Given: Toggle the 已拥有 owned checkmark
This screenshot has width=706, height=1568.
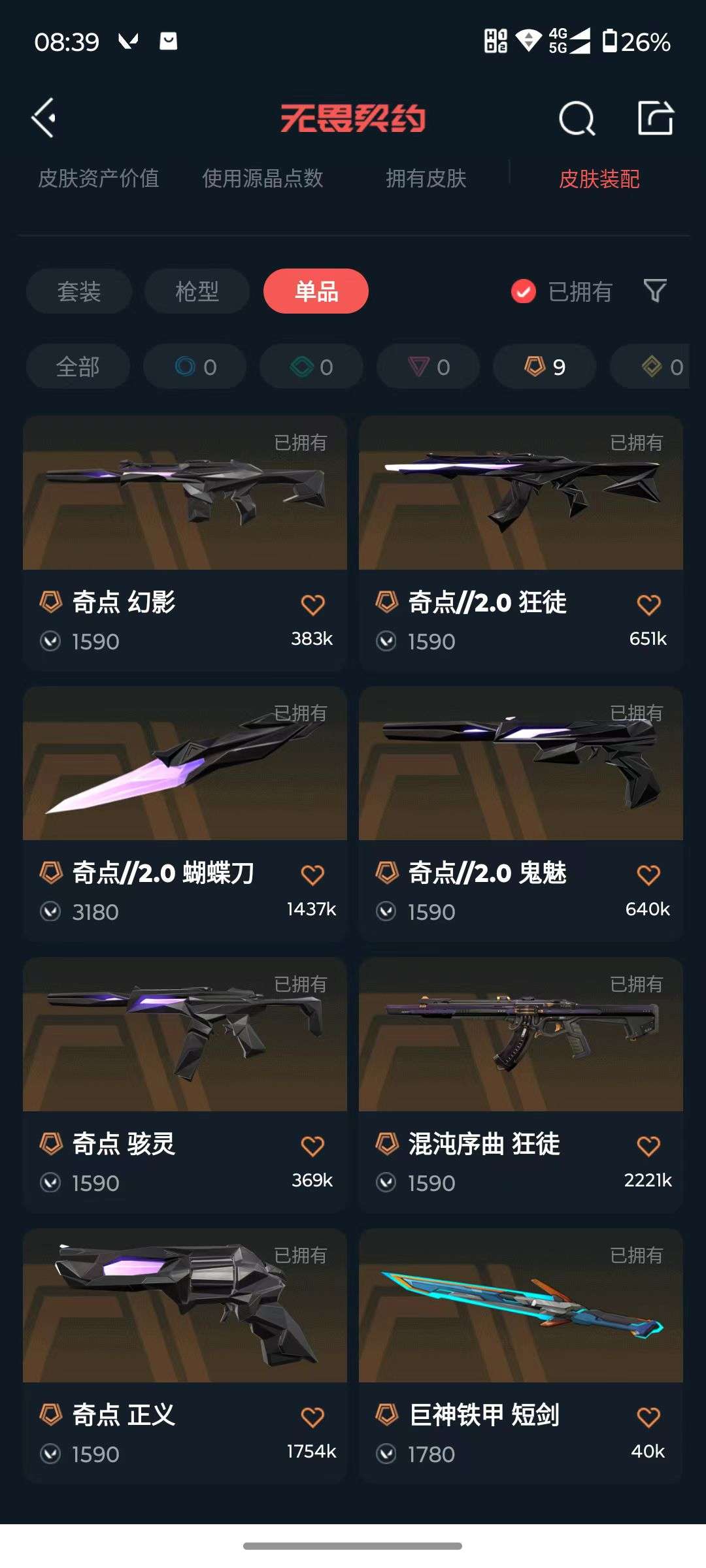Looking at the screenshot, I should [521, 292].
